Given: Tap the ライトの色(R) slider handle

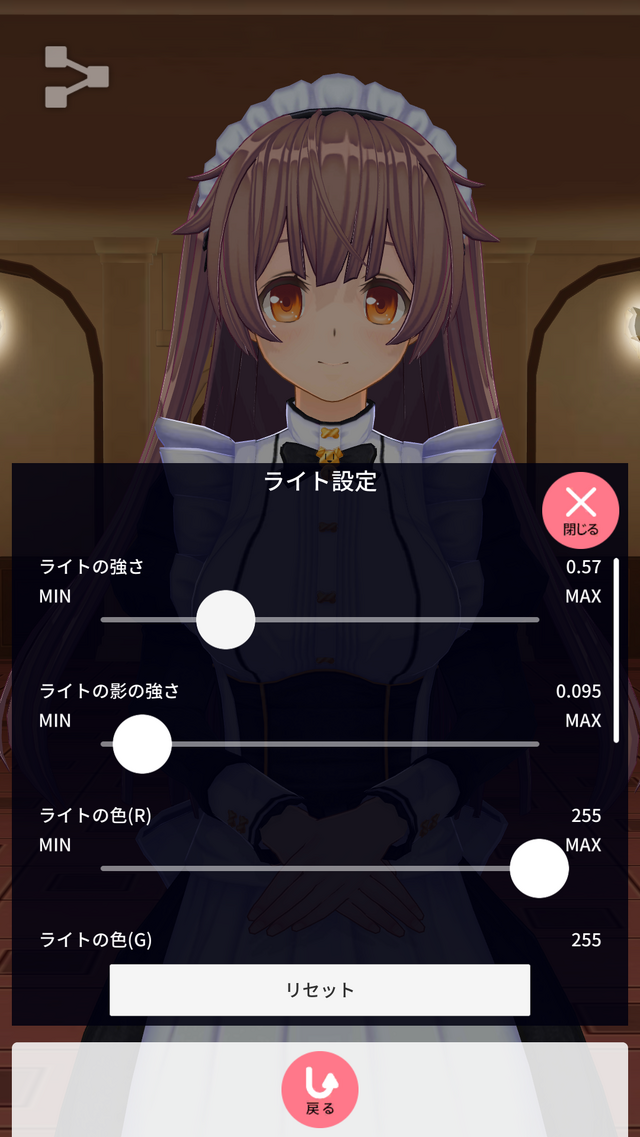Looking at the screenshot, I should tap(539, 868).
